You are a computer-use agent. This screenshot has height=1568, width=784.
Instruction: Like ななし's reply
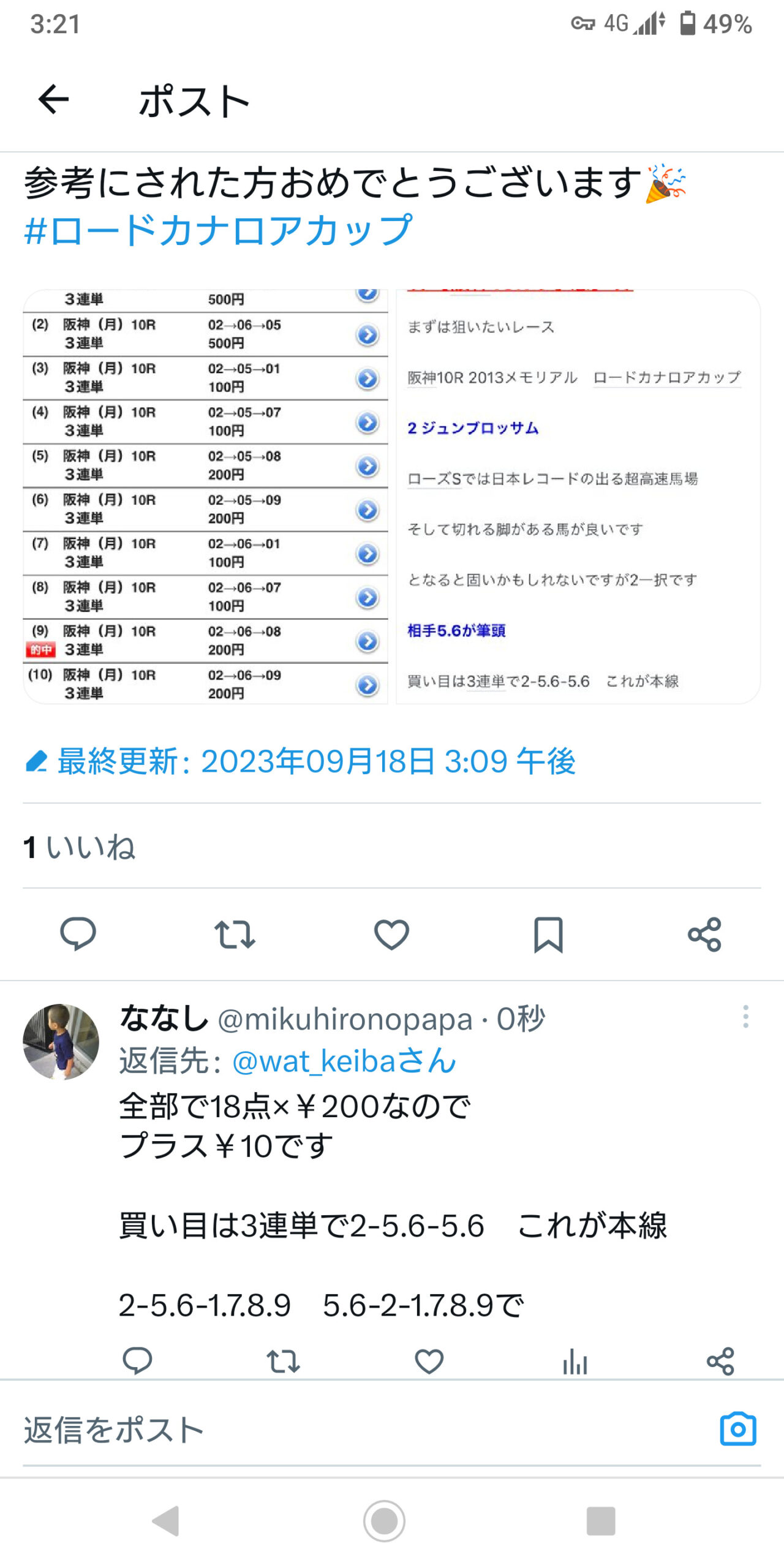pos(429,1361)
